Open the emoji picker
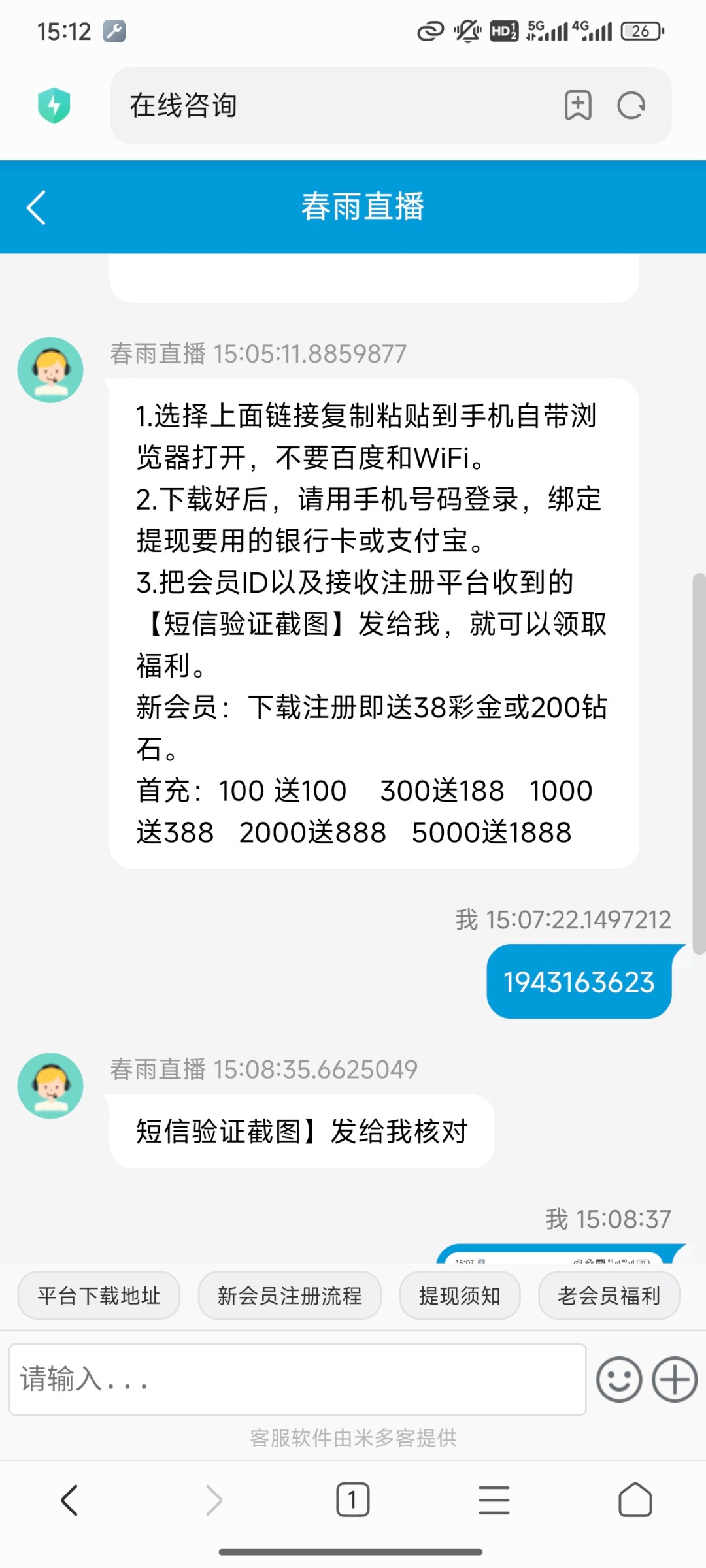 click(618, 1379)
